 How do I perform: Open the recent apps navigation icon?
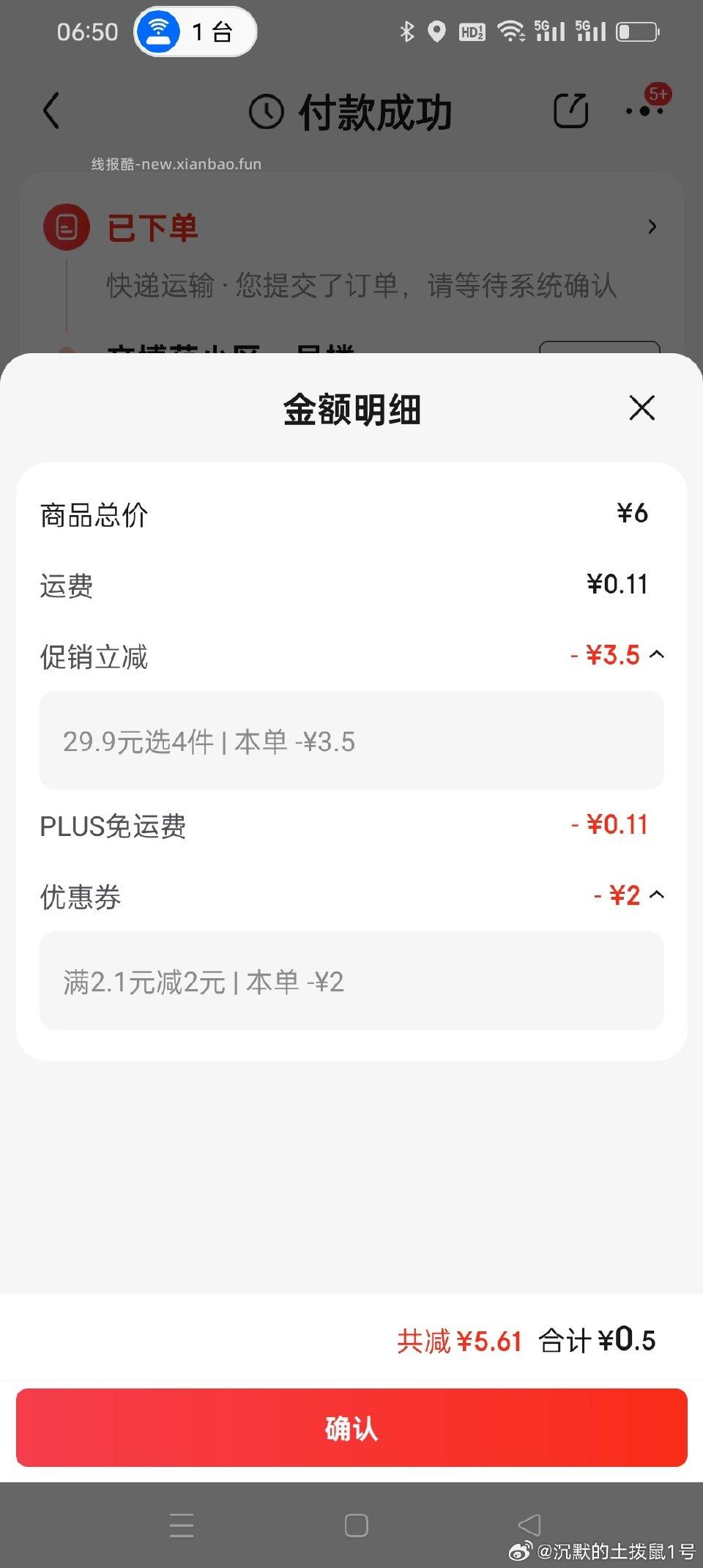(x=182, y=1526)
